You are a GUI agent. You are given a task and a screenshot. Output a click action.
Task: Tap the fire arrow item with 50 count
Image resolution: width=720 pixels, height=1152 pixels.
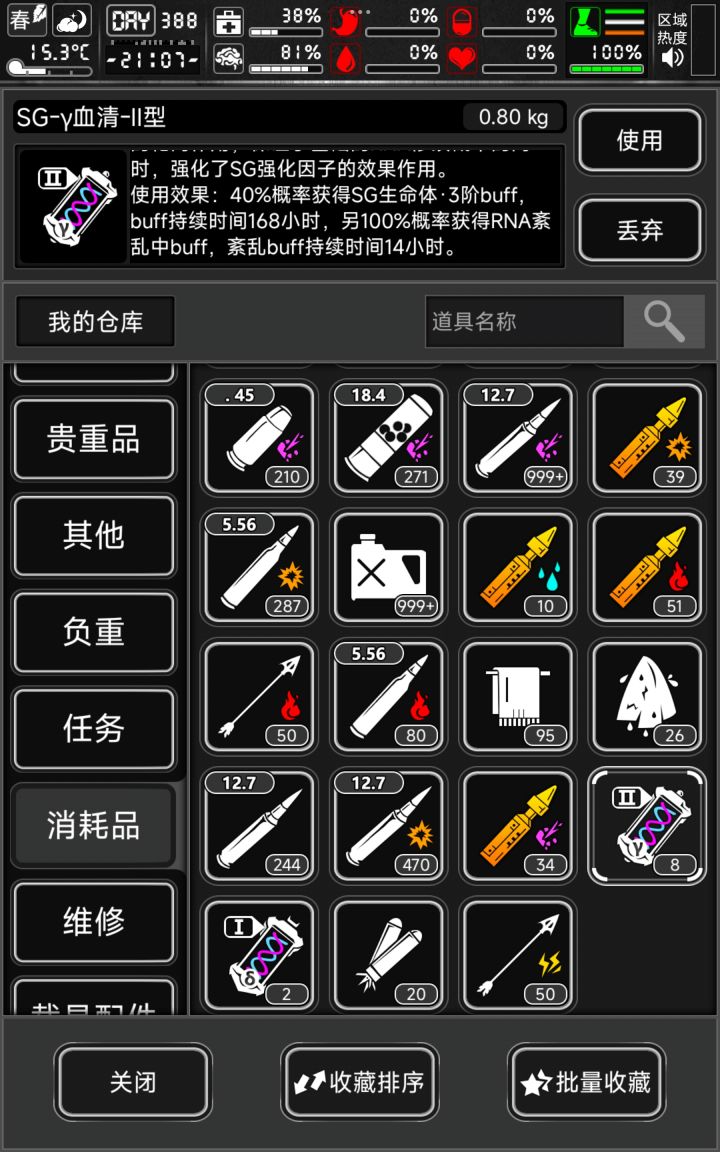point(258,696)
